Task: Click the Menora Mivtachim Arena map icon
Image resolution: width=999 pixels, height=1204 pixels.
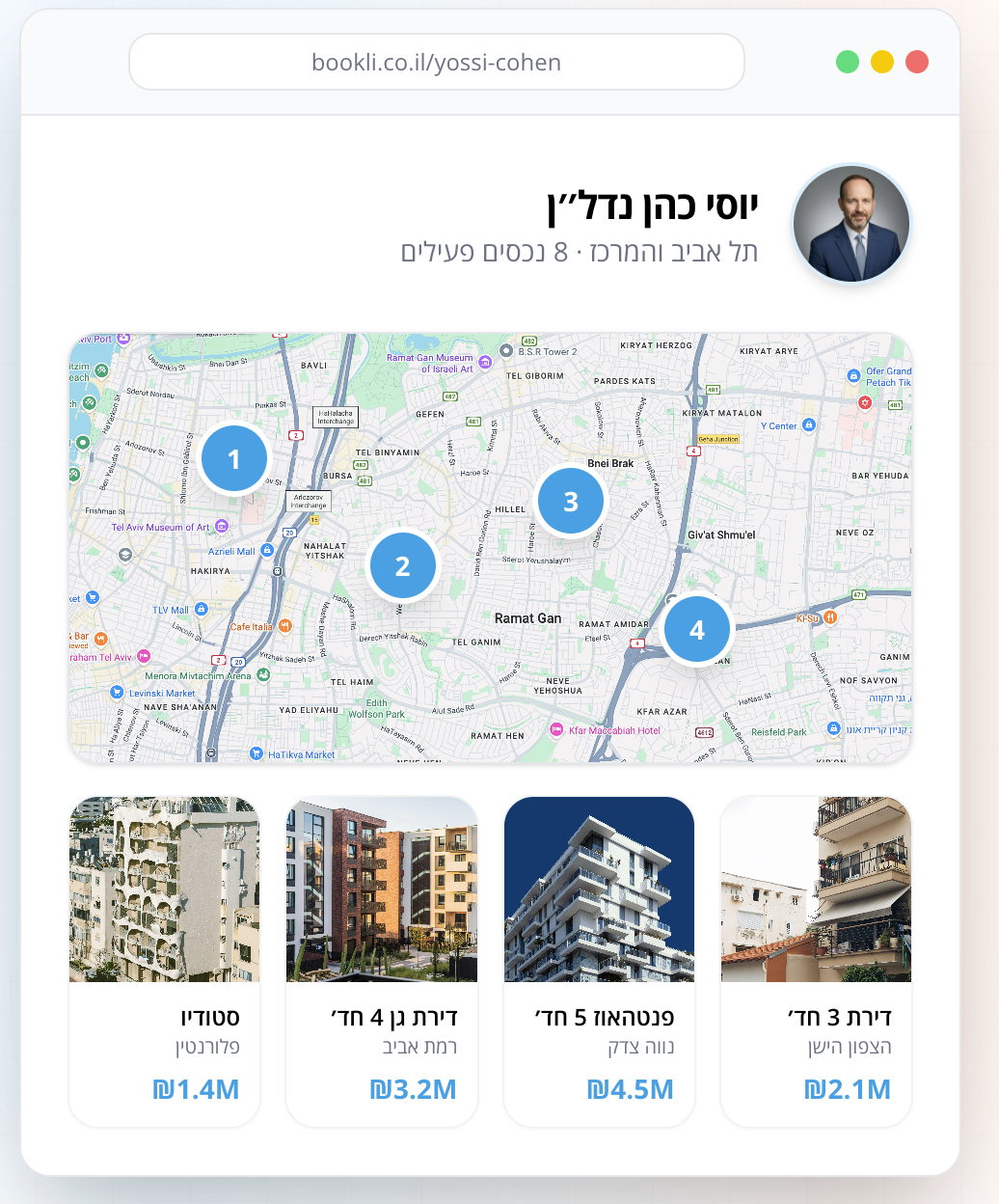Action: tap(263, 674)
